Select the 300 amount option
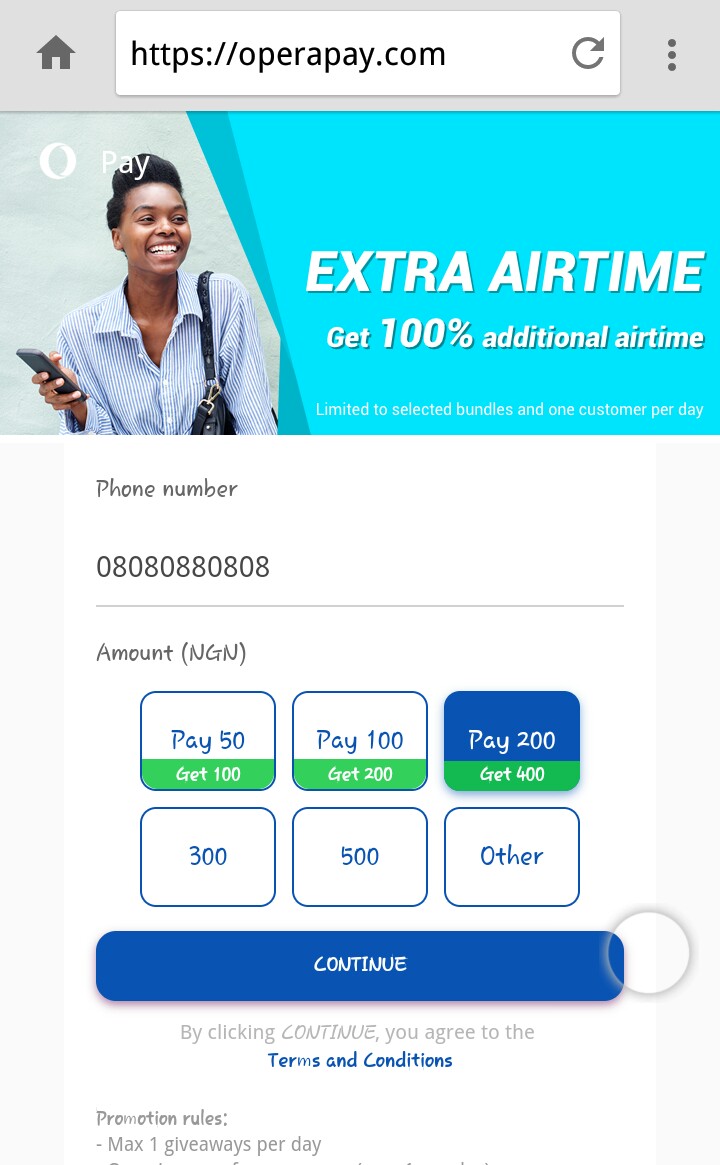720x1165 pixels. point(208,857)
